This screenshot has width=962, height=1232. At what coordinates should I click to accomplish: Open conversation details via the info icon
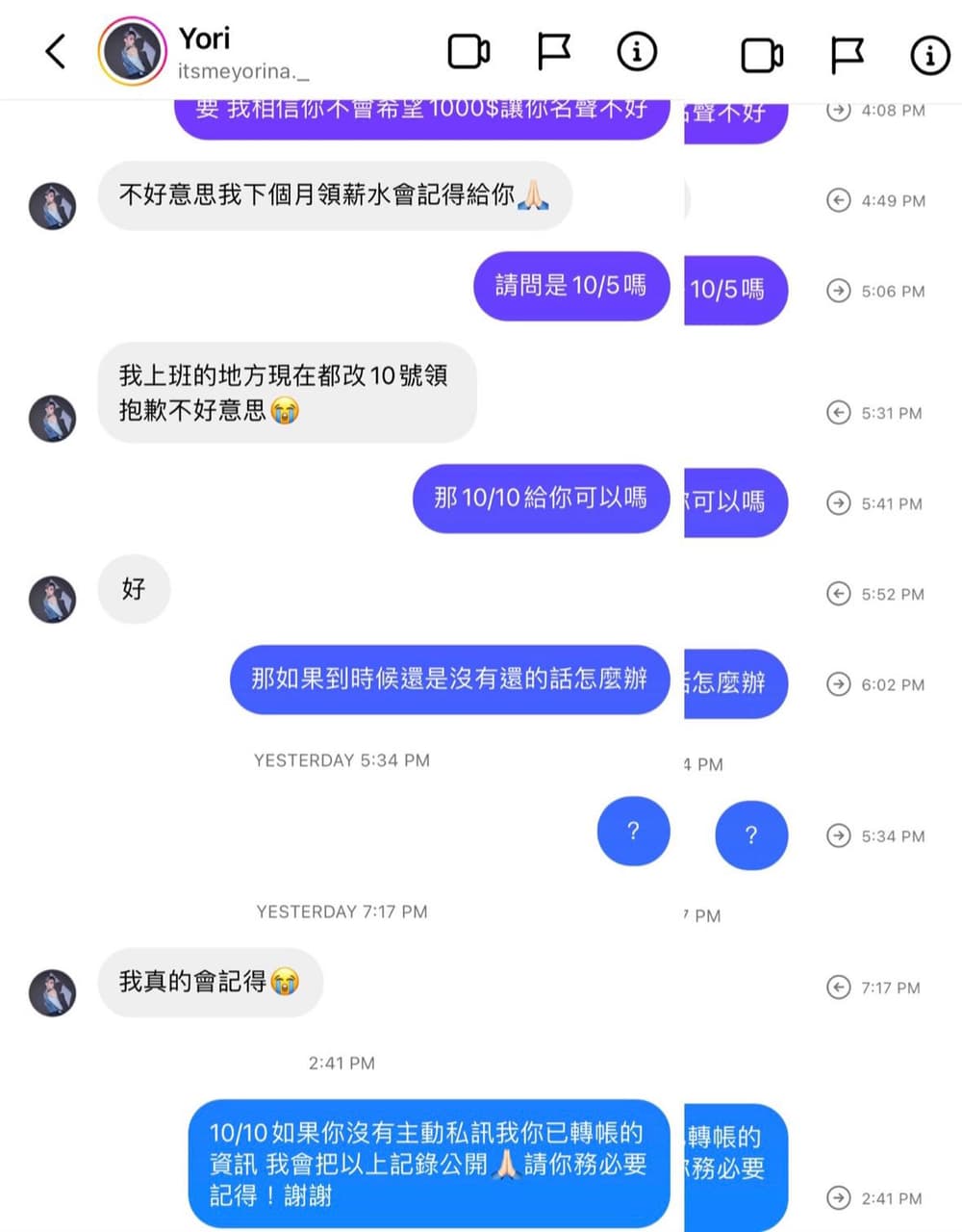[635, 53]
